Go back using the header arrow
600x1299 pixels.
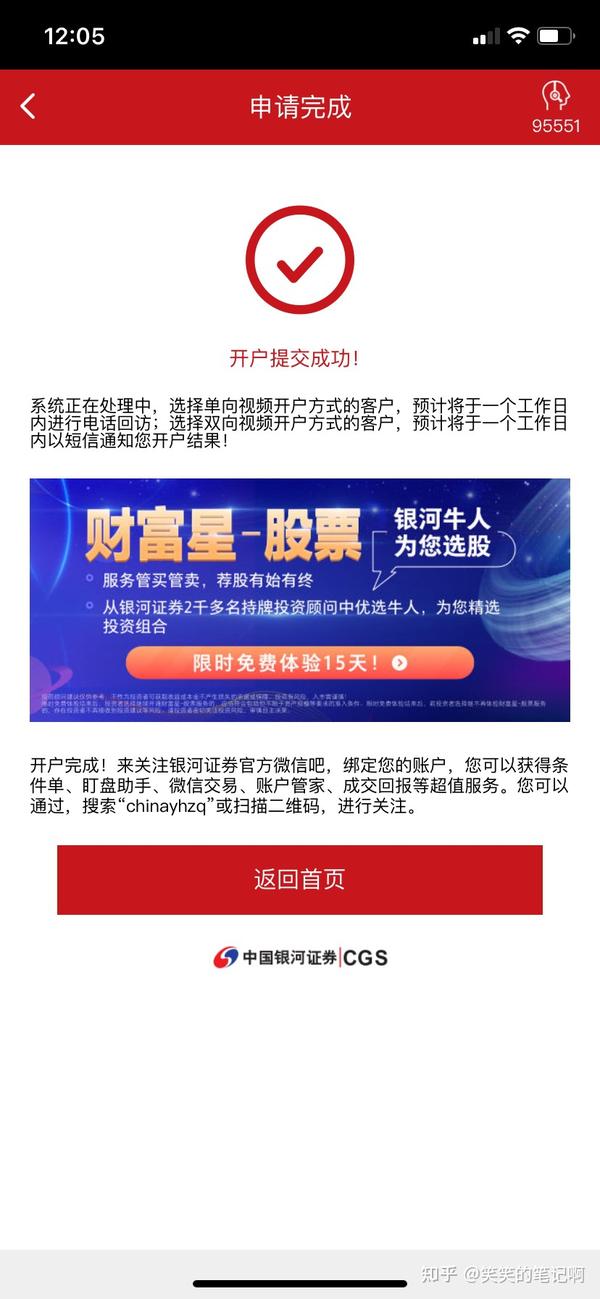click(28, 106)
